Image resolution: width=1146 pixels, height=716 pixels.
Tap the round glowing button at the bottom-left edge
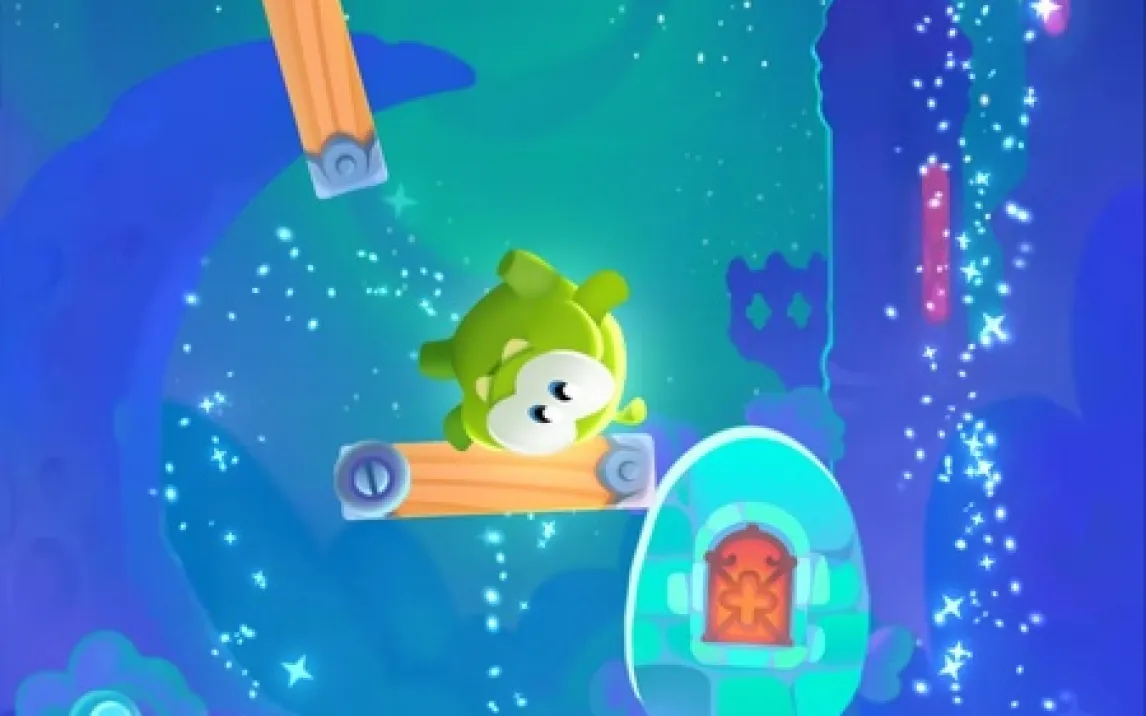[x=104, y=705]
